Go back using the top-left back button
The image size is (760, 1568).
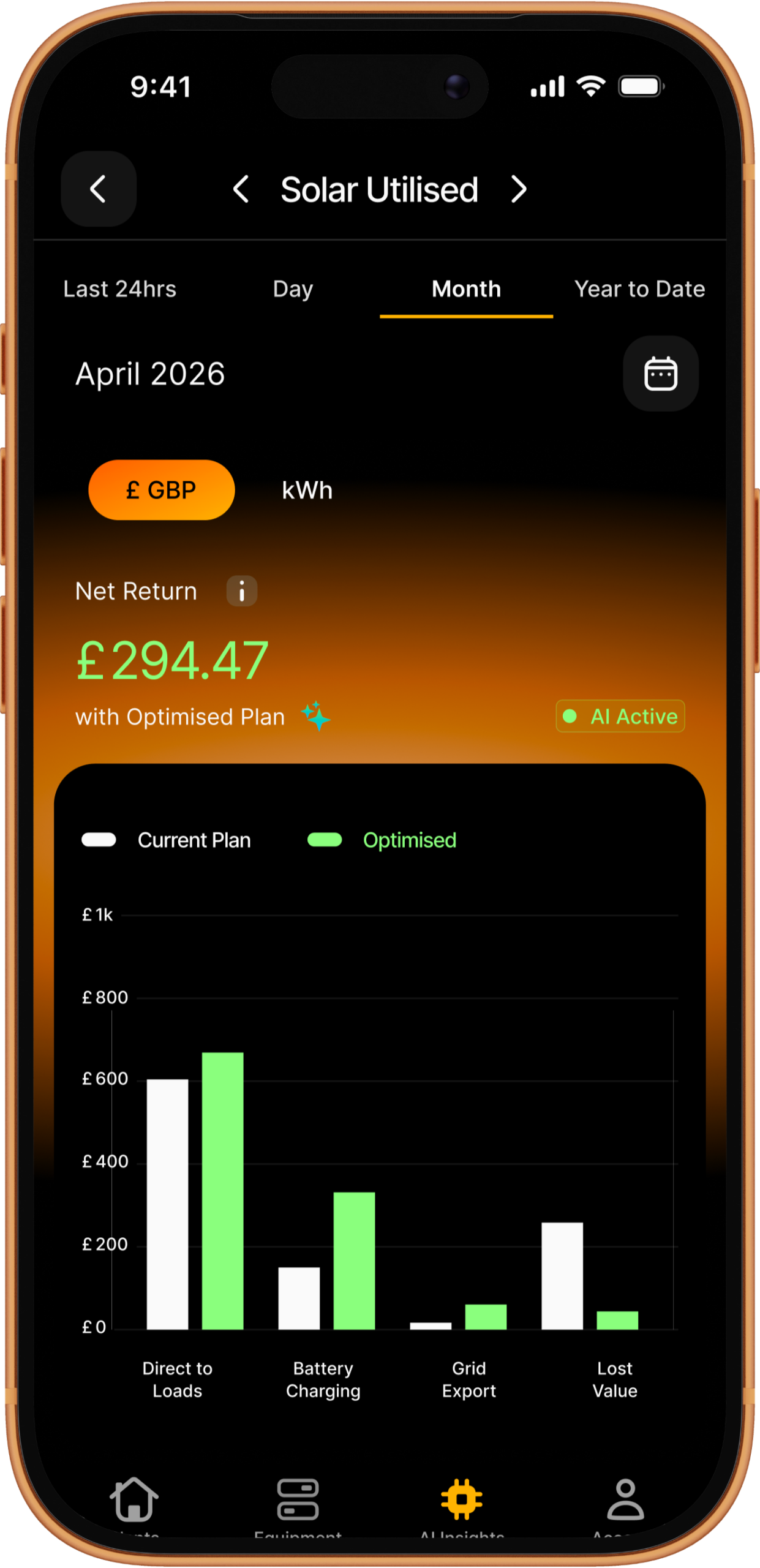tap(98, 189)
